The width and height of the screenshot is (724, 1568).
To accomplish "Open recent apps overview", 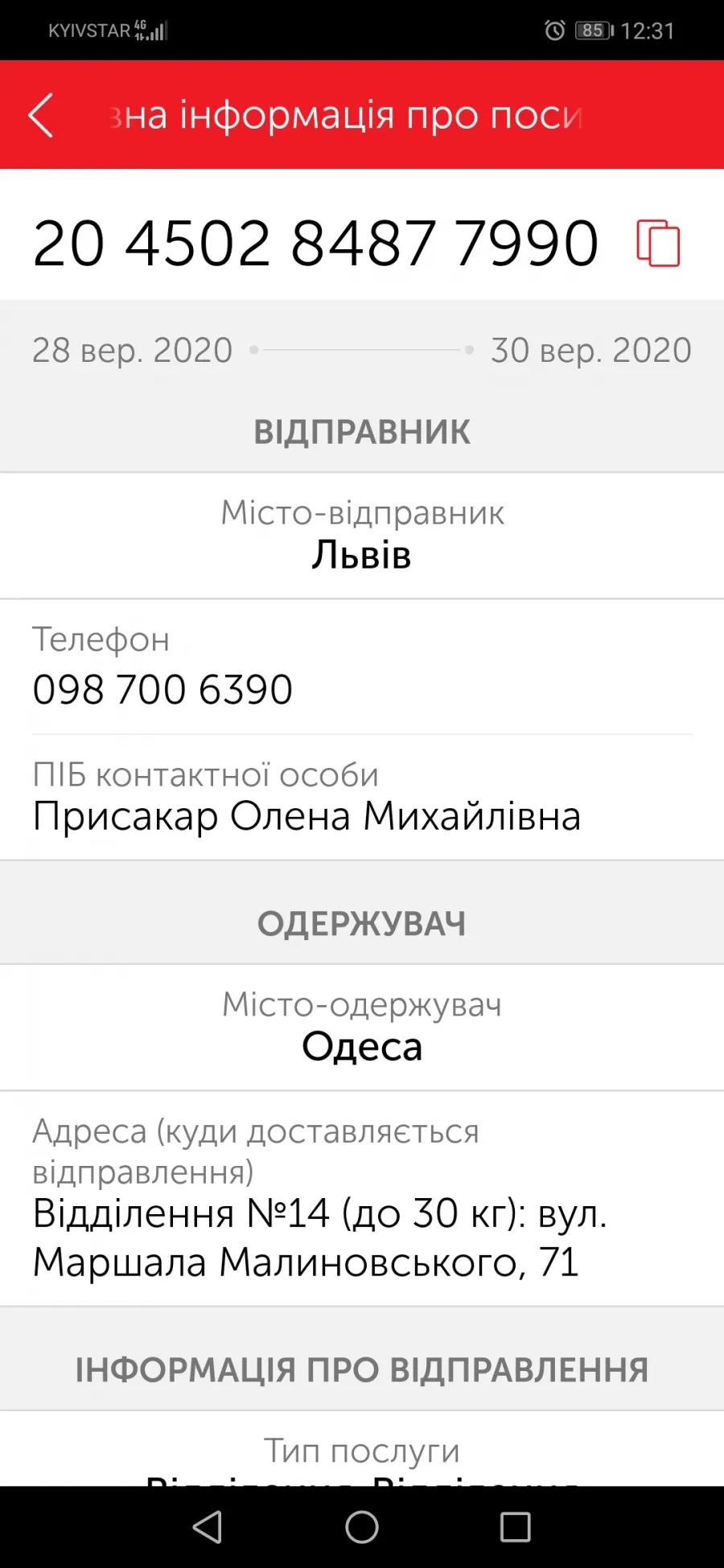I will (x=516, y=1527).
